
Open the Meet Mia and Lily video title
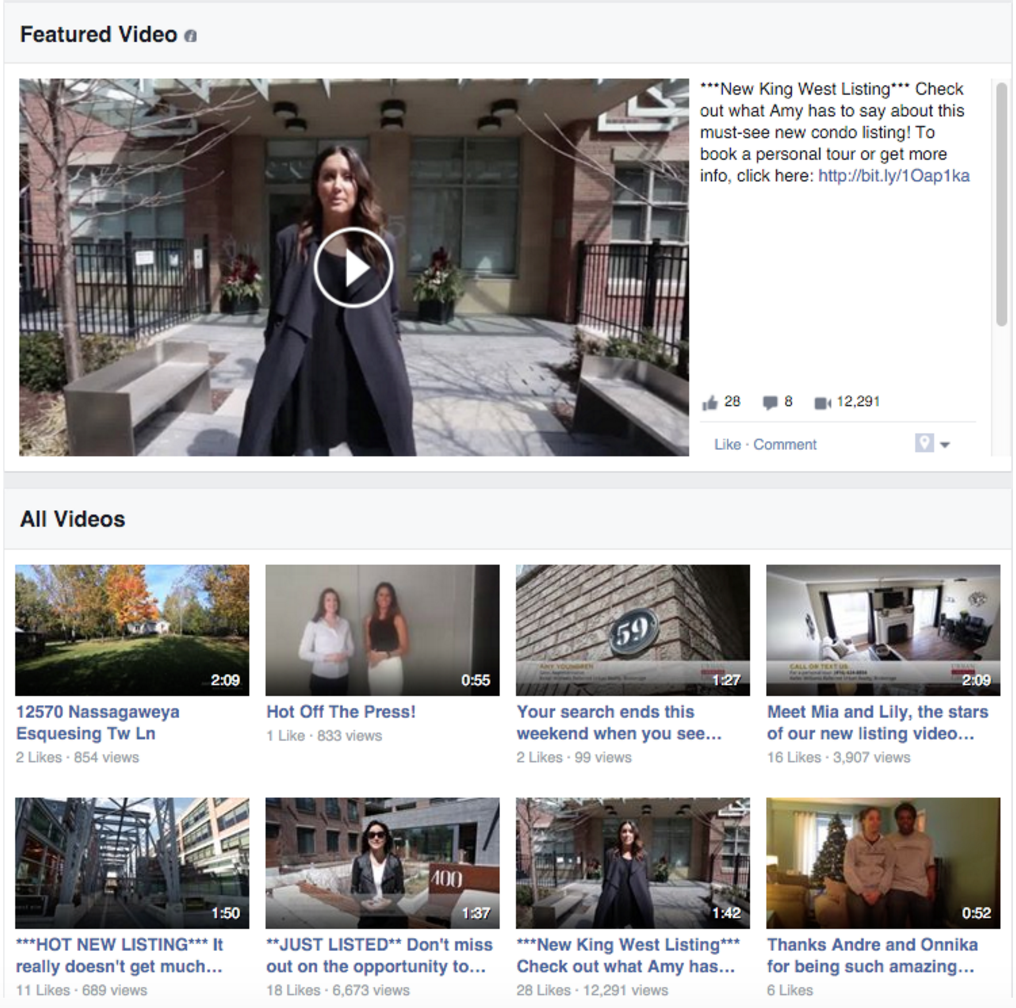[877, 722]
